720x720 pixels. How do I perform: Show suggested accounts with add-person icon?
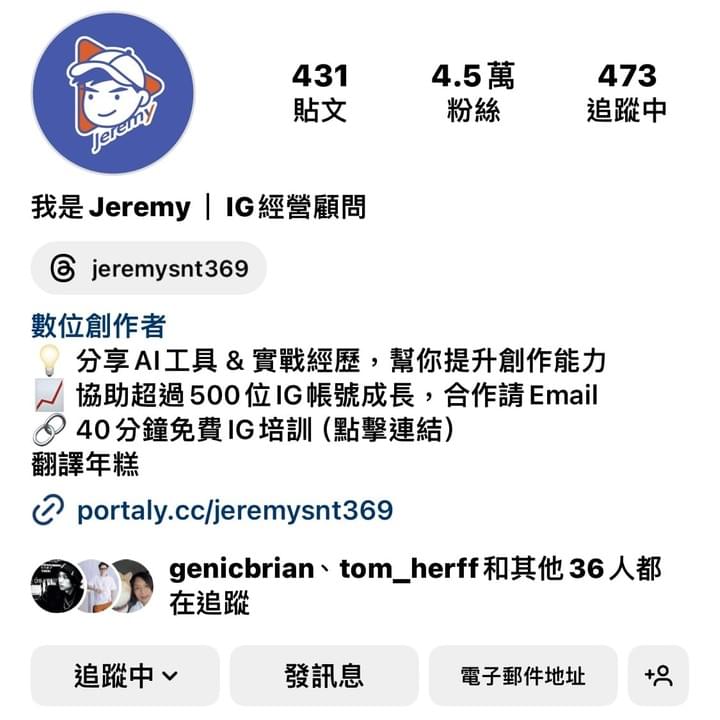658,676
